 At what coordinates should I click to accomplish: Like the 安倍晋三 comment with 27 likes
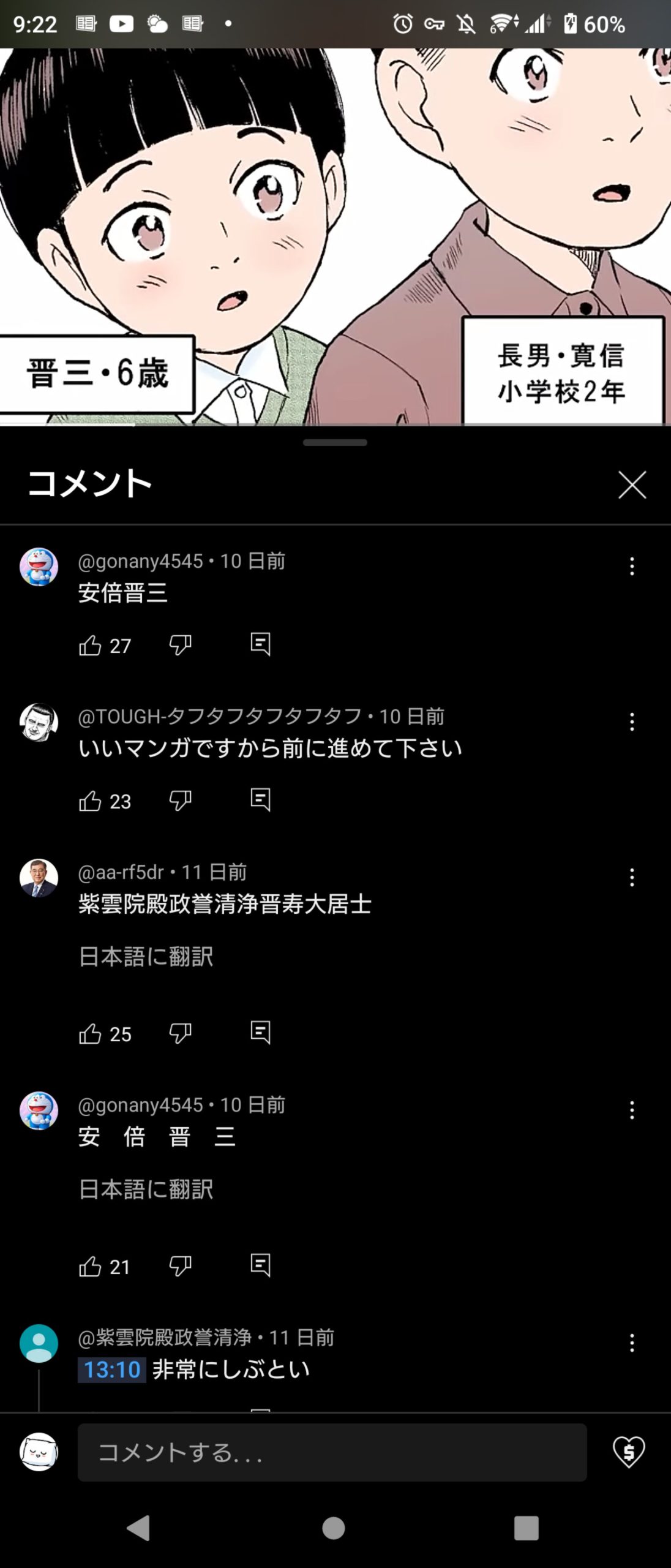90,645
